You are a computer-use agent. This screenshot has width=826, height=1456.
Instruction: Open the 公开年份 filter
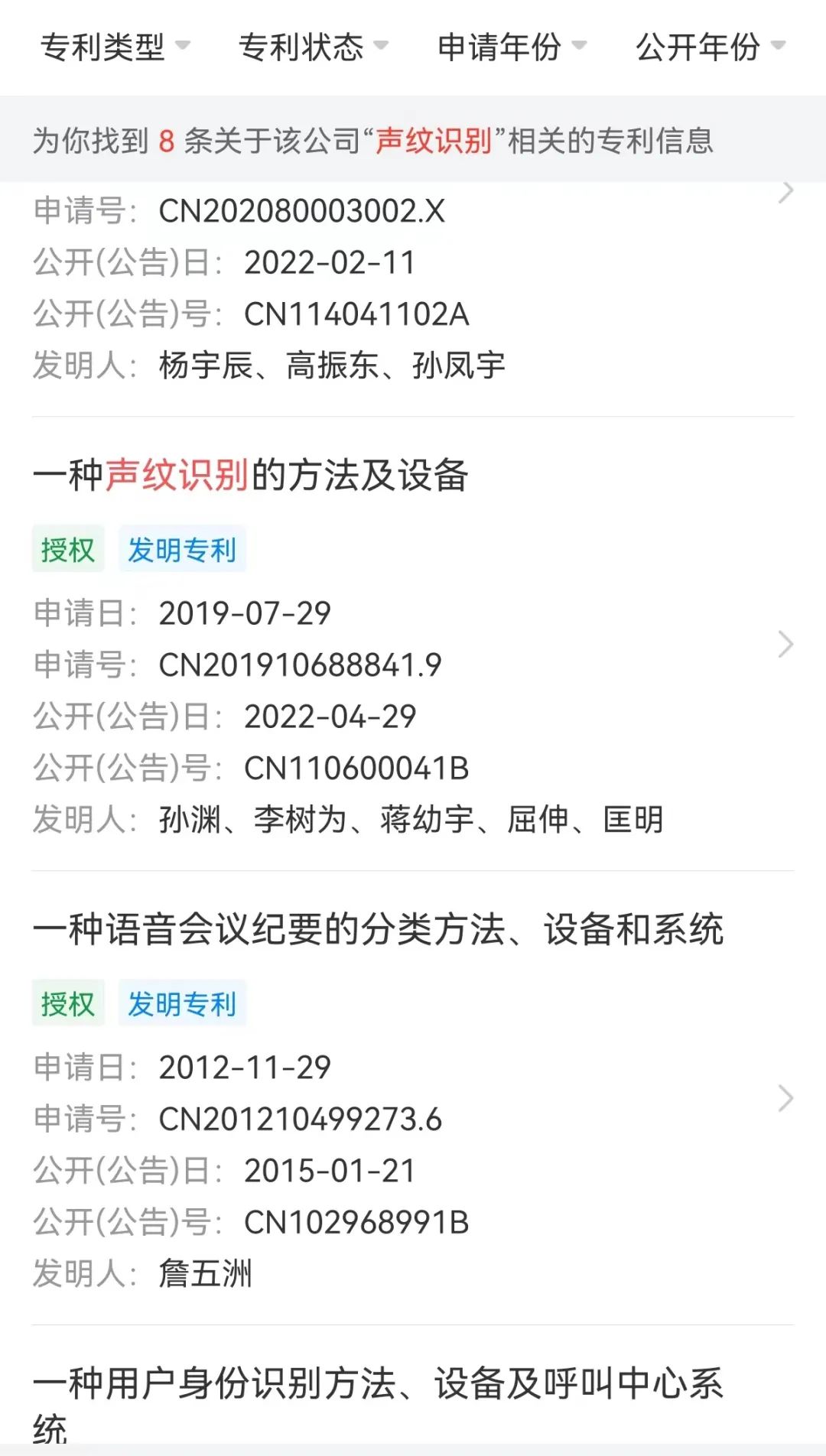point(711,47)
